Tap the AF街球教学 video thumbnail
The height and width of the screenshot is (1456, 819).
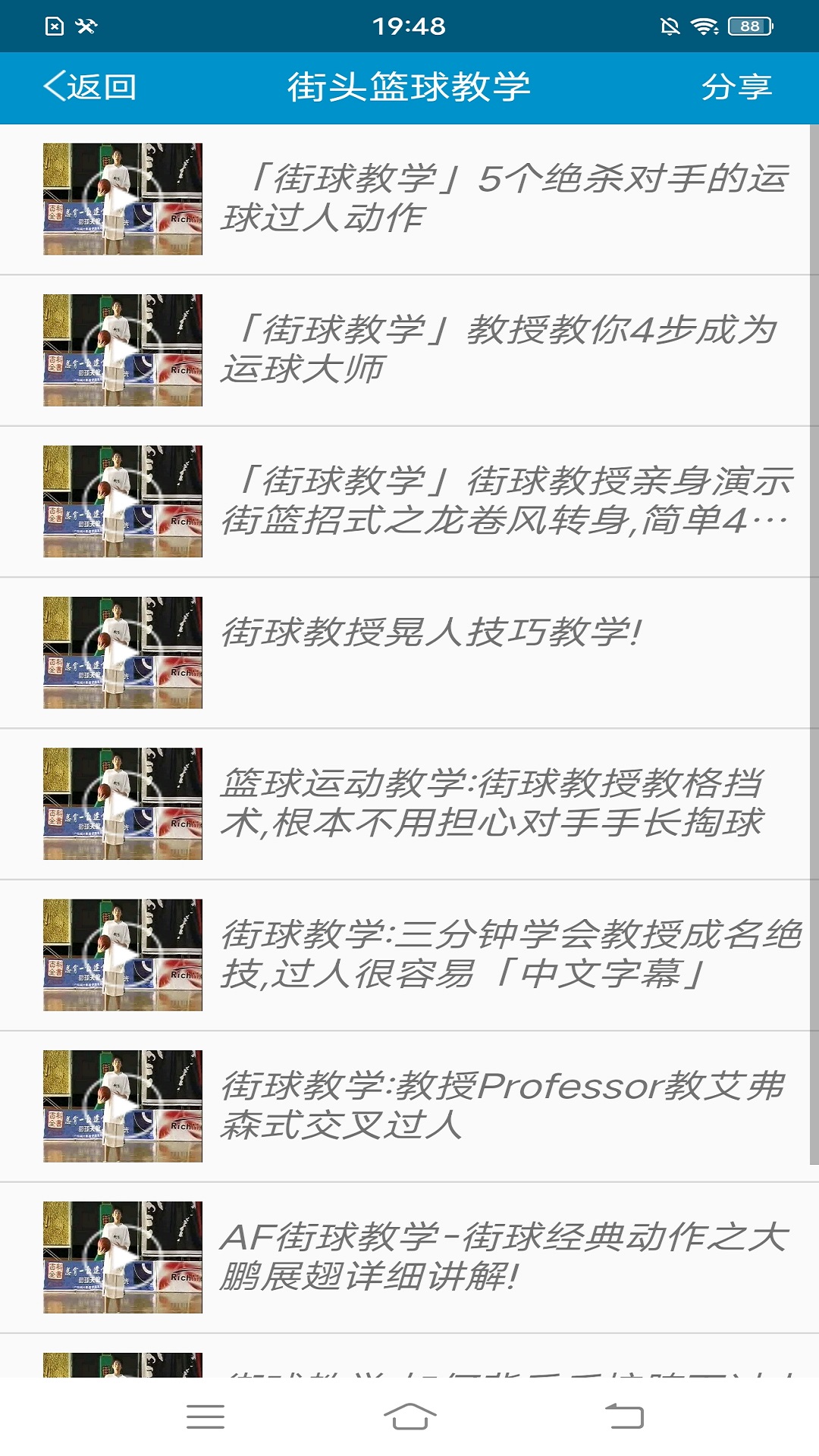124,1257
